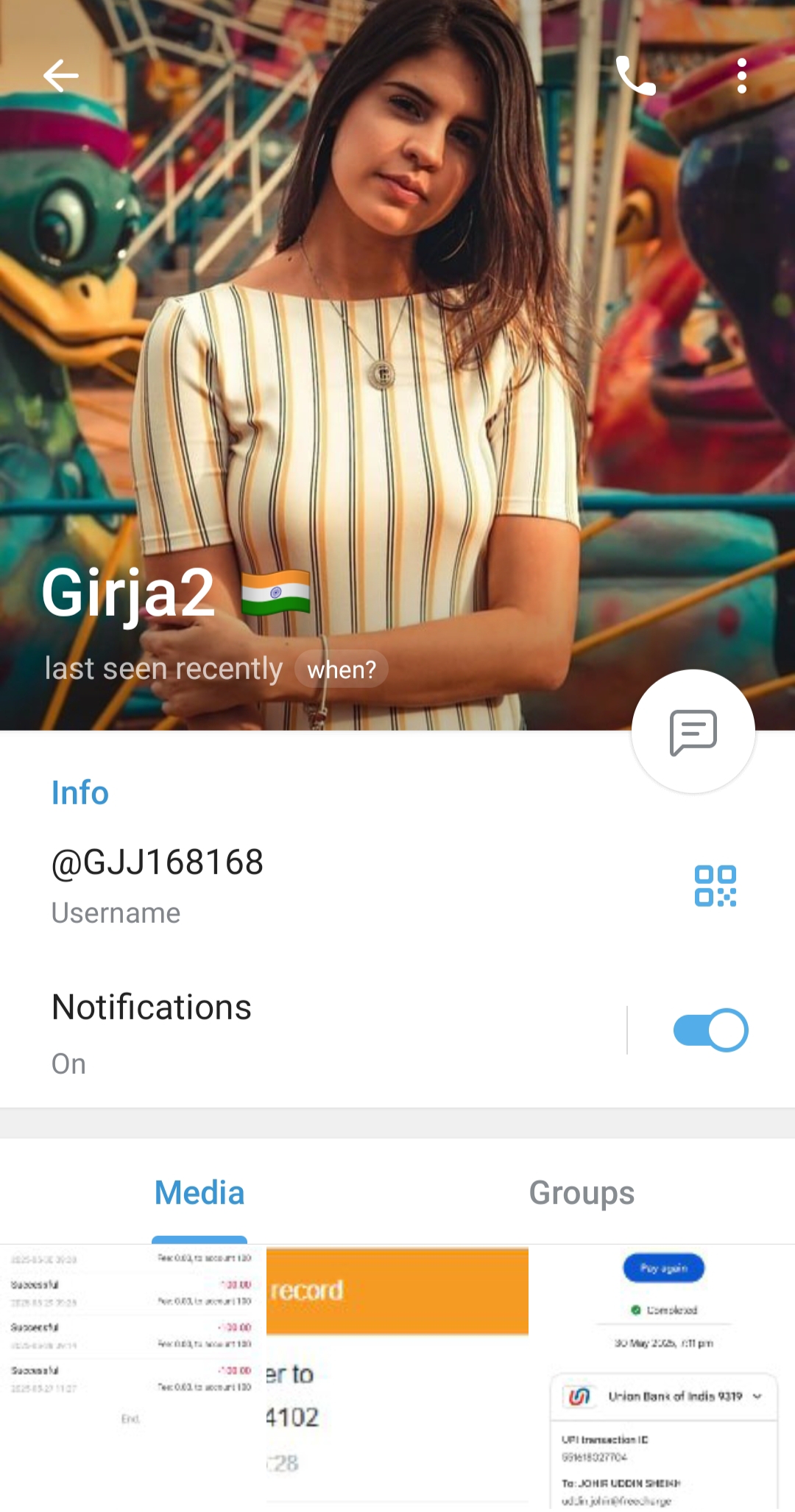Open the orange "record" media thumbnail
Viewport: 795px width, 1512px height.
(397, 1376)
